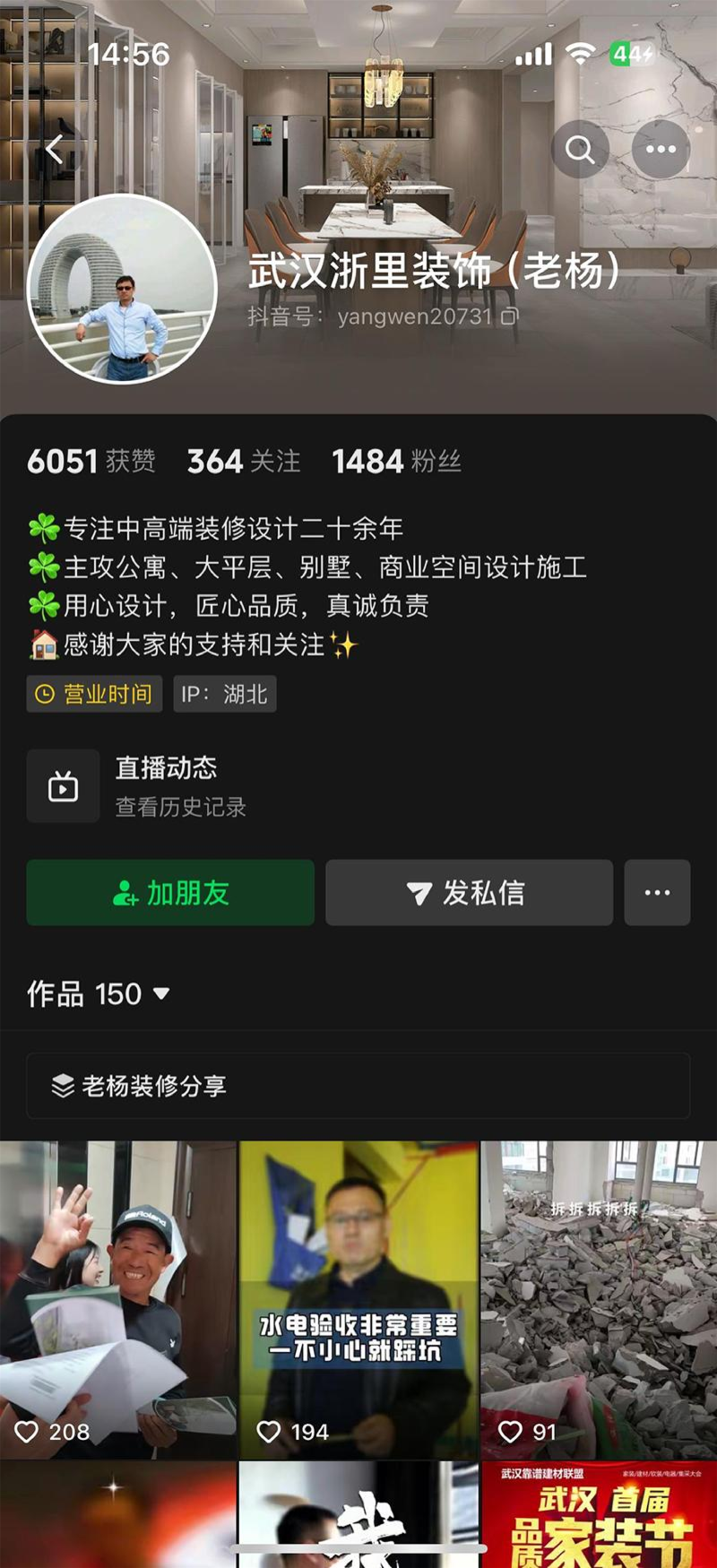Open more options beside 发私信
Image resolution: width=717 pixels, height=1568 pixels.
click(657, 893)
